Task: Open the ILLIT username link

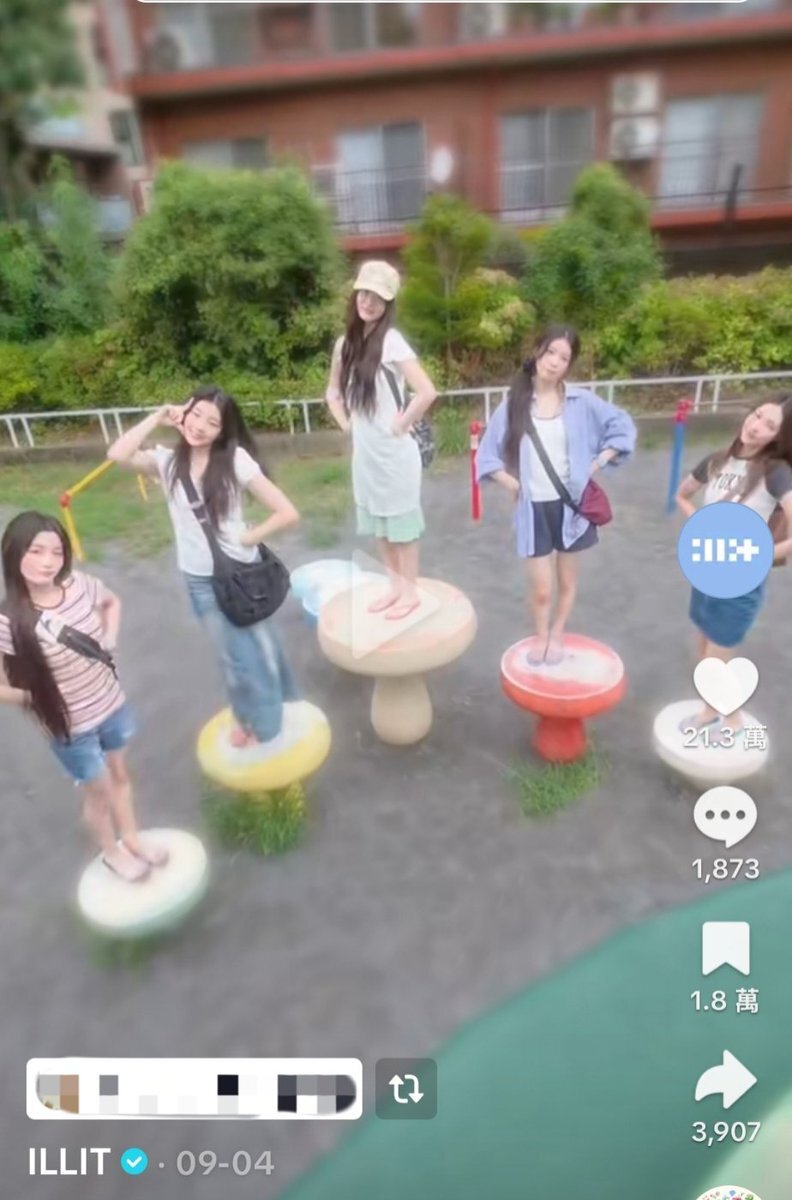Action: pyautogui.click(x=69, y=1162)
